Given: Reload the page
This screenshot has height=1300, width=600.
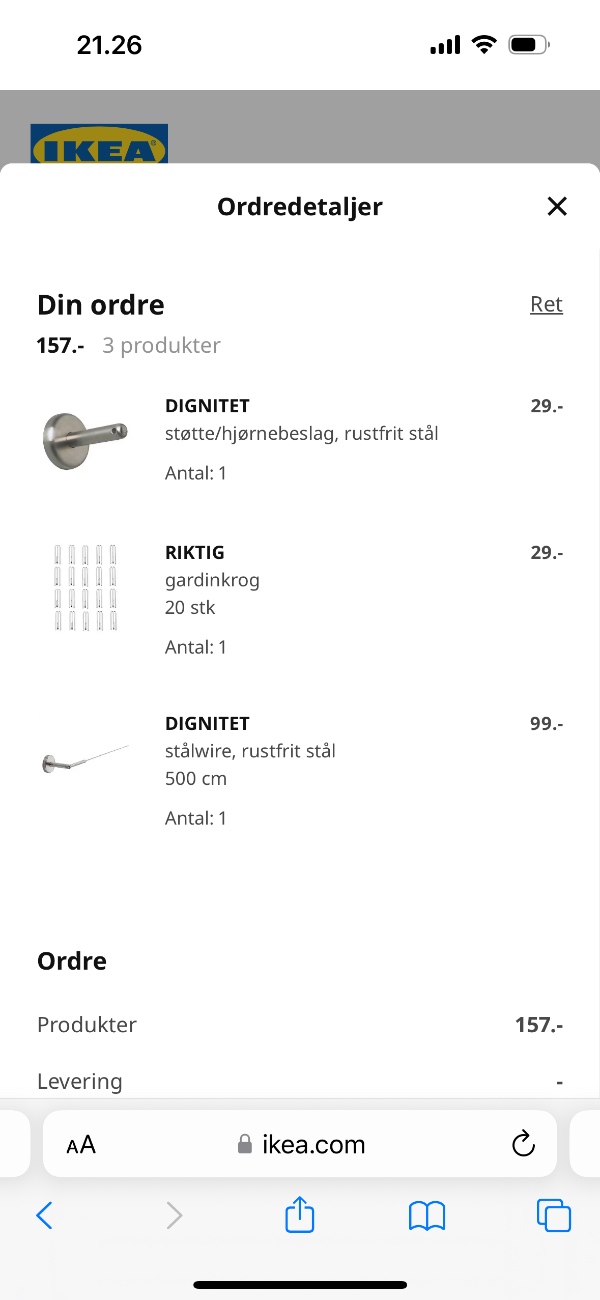Looking at the screenshot, I should coord(523,1145).
